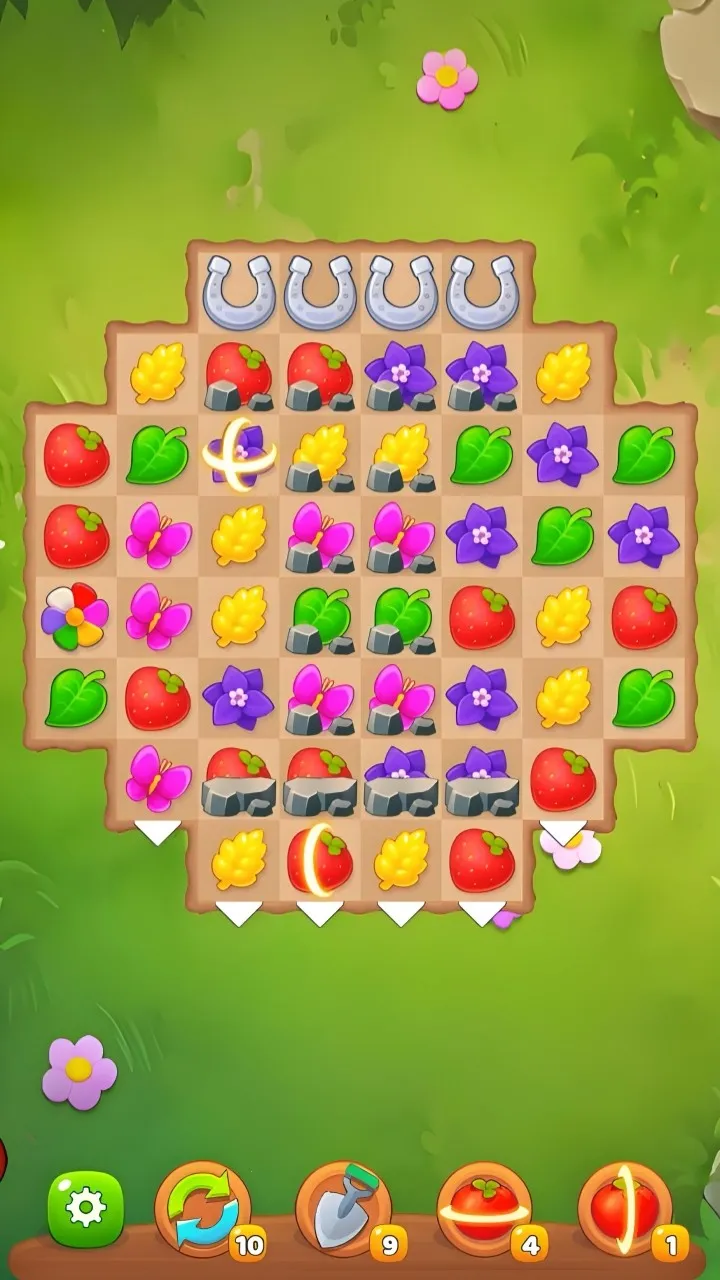The image size is (720, 1280).
Task: Open the green settings gear
Action: tap(86, 1209)
